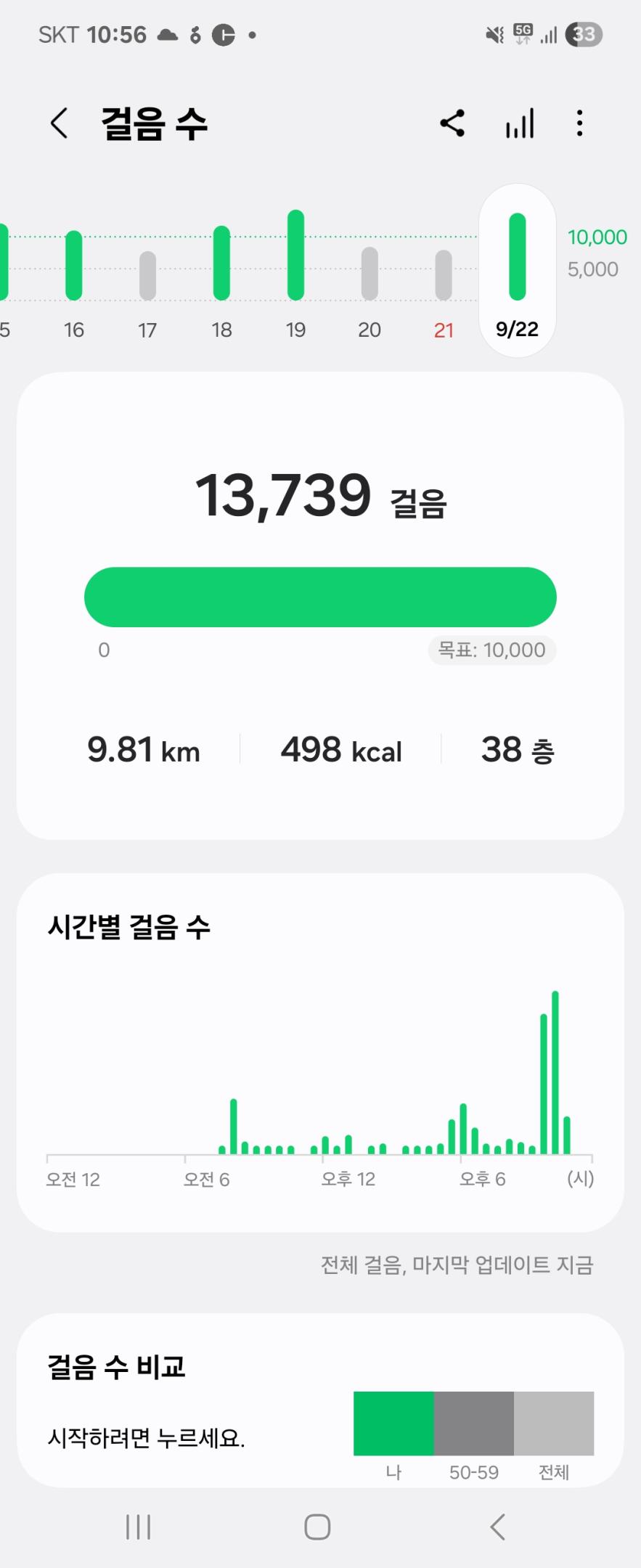
Task: Open the step trends chart icon
Action: [520, 123]
